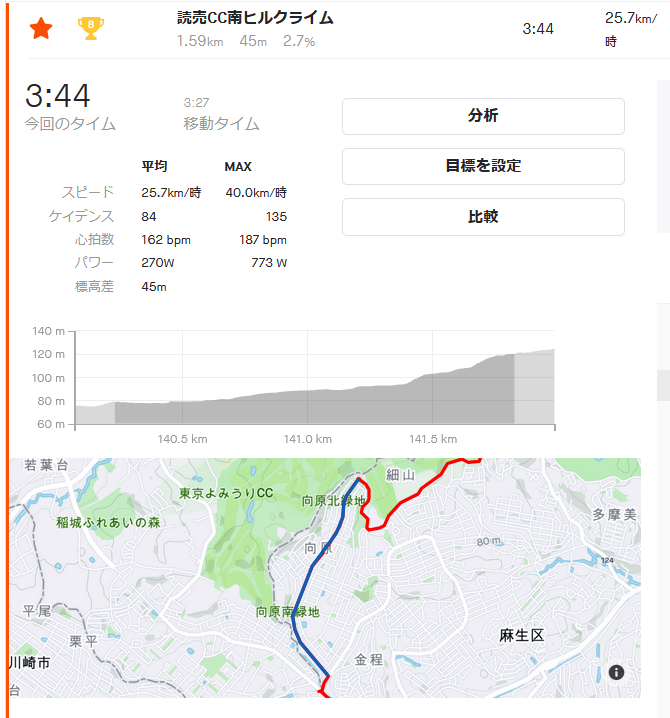
Task: Open the 分析 analysis view
Action: [483, 116]
